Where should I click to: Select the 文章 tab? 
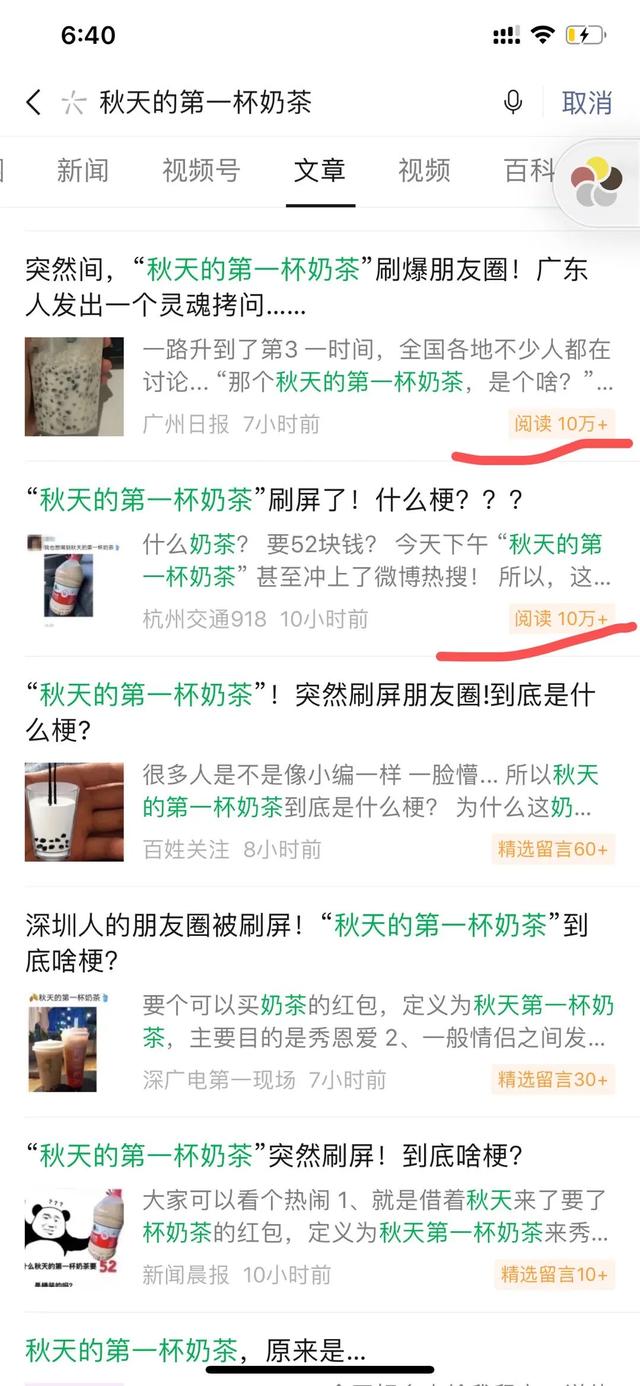[x=320, y=171]
